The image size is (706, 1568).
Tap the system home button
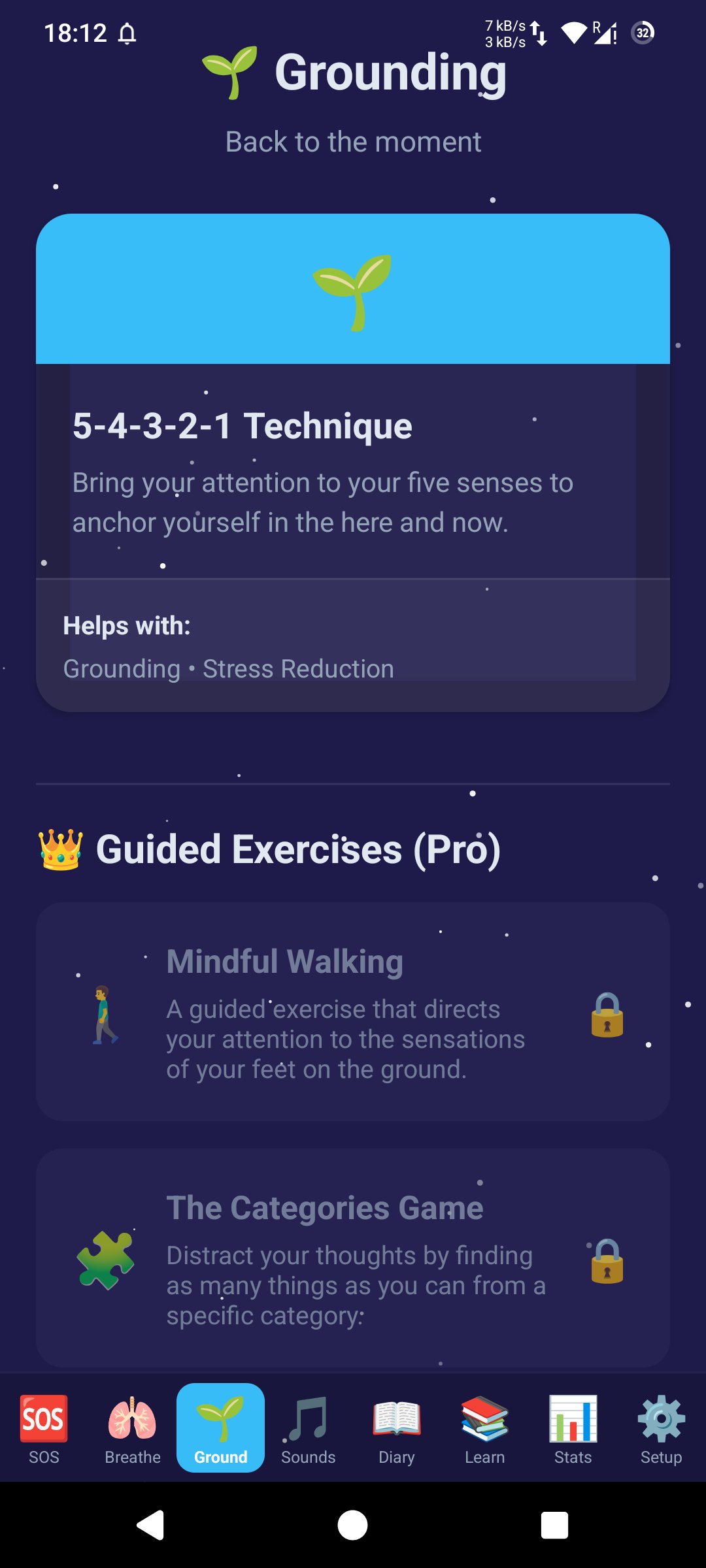coord(353,1526)
